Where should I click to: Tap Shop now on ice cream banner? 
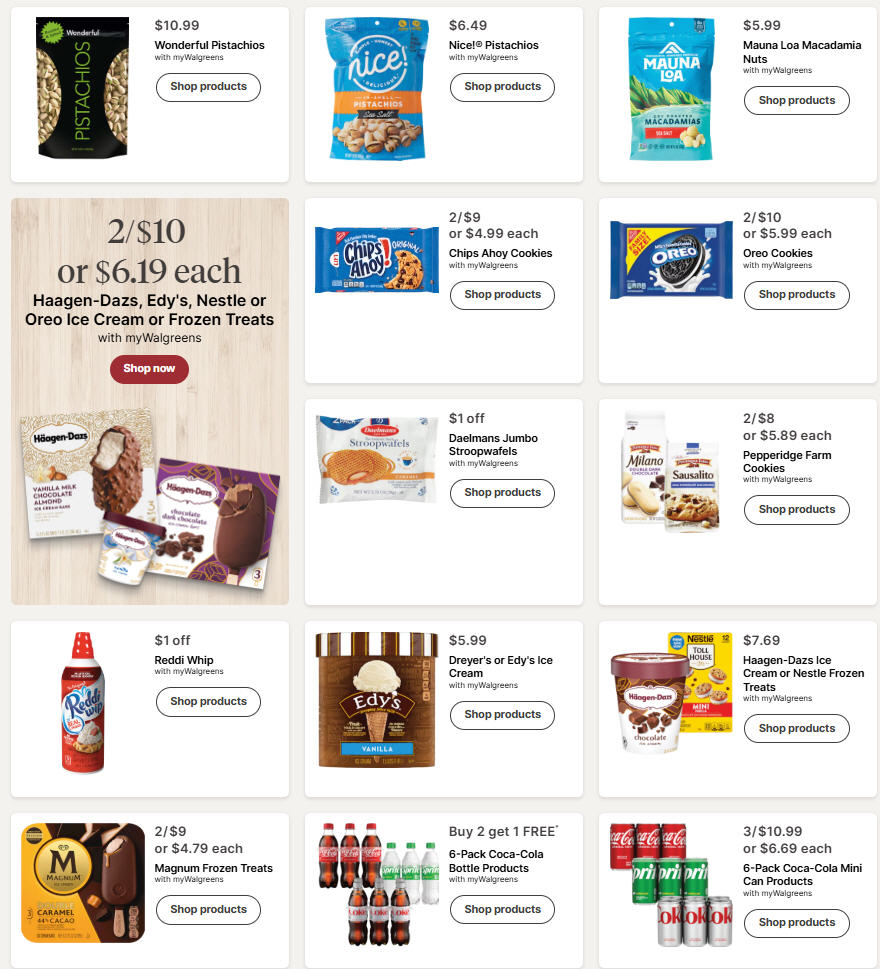149,369
